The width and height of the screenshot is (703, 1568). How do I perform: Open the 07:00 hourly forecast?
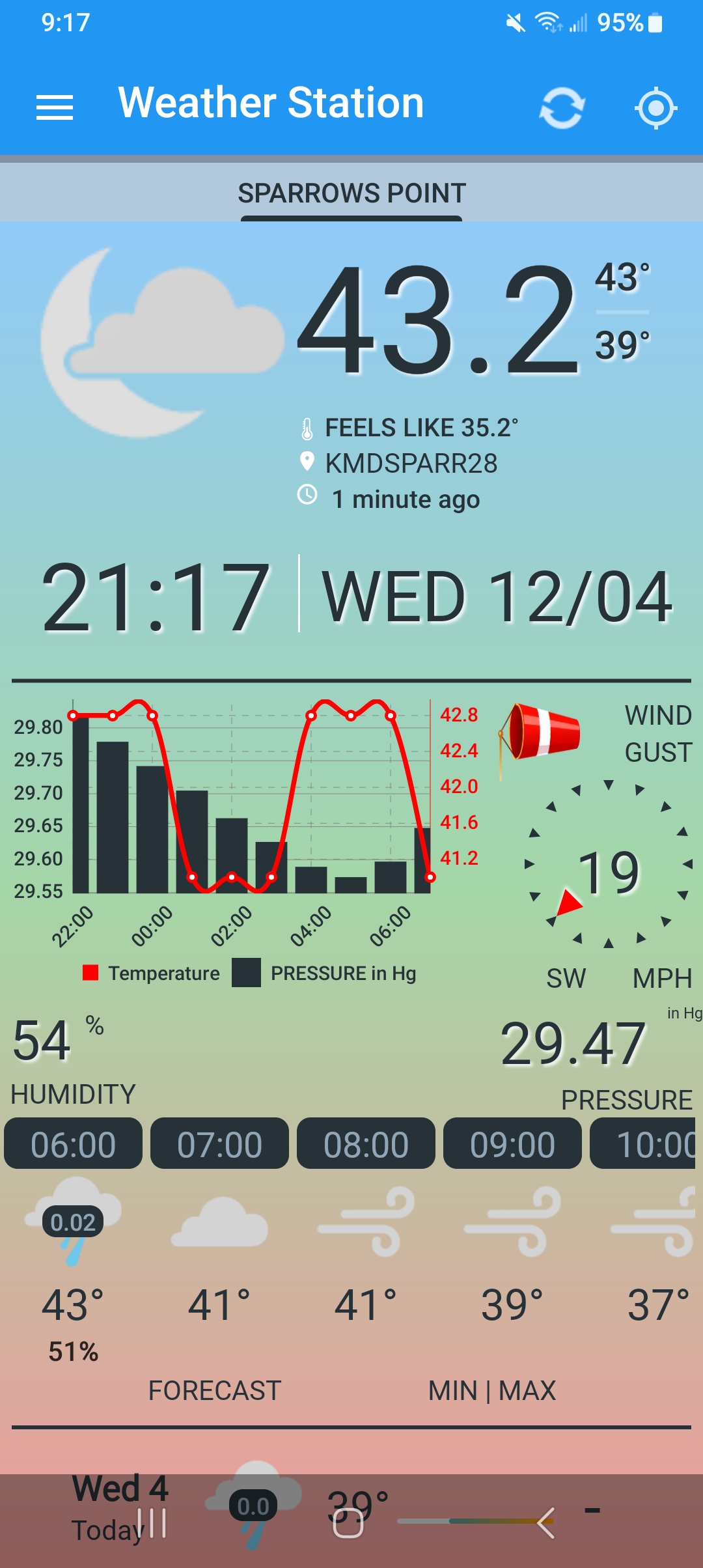219,1145
